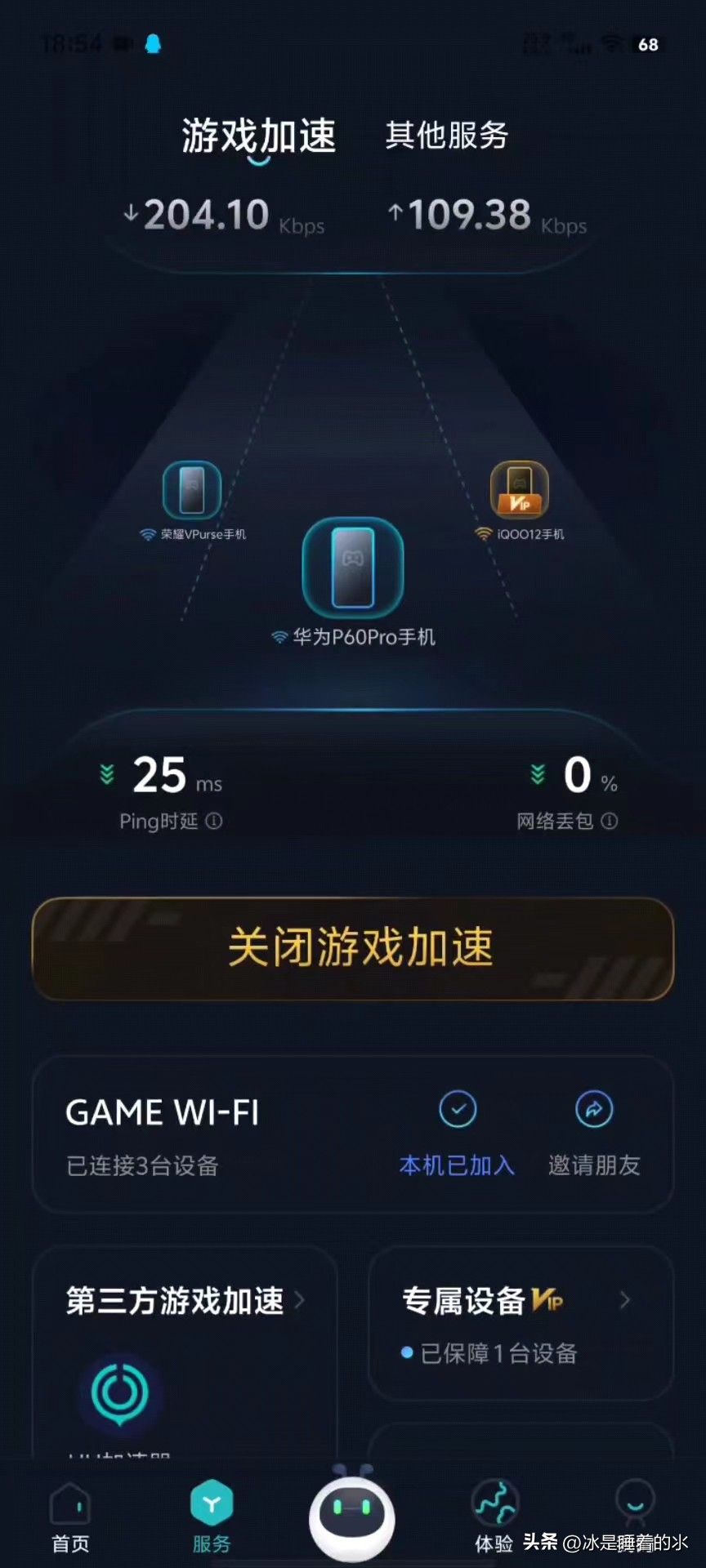Open the smiley profile tab

tap(635, 1504)
